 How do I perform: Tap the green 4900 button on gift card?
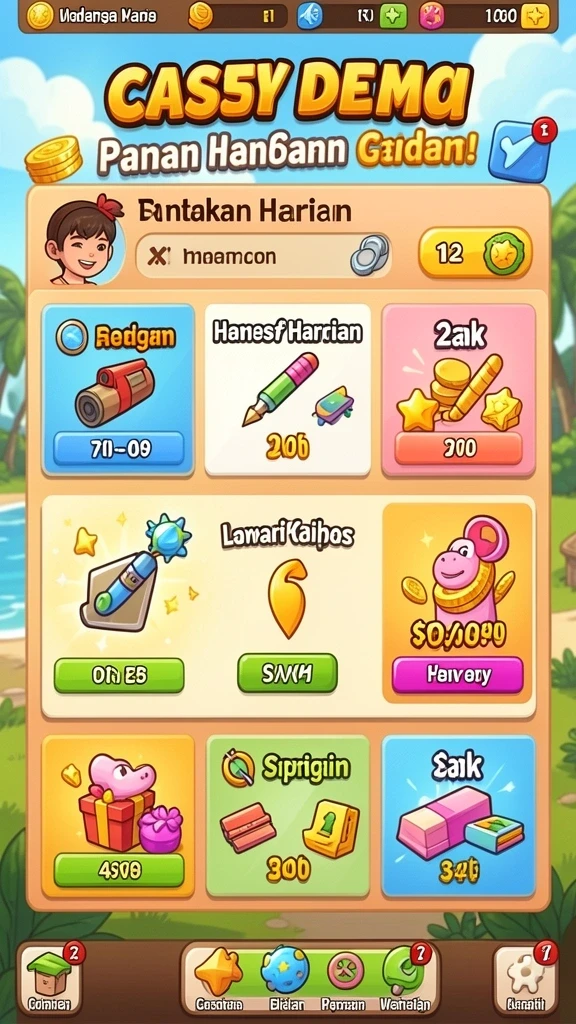coord(119,870)
